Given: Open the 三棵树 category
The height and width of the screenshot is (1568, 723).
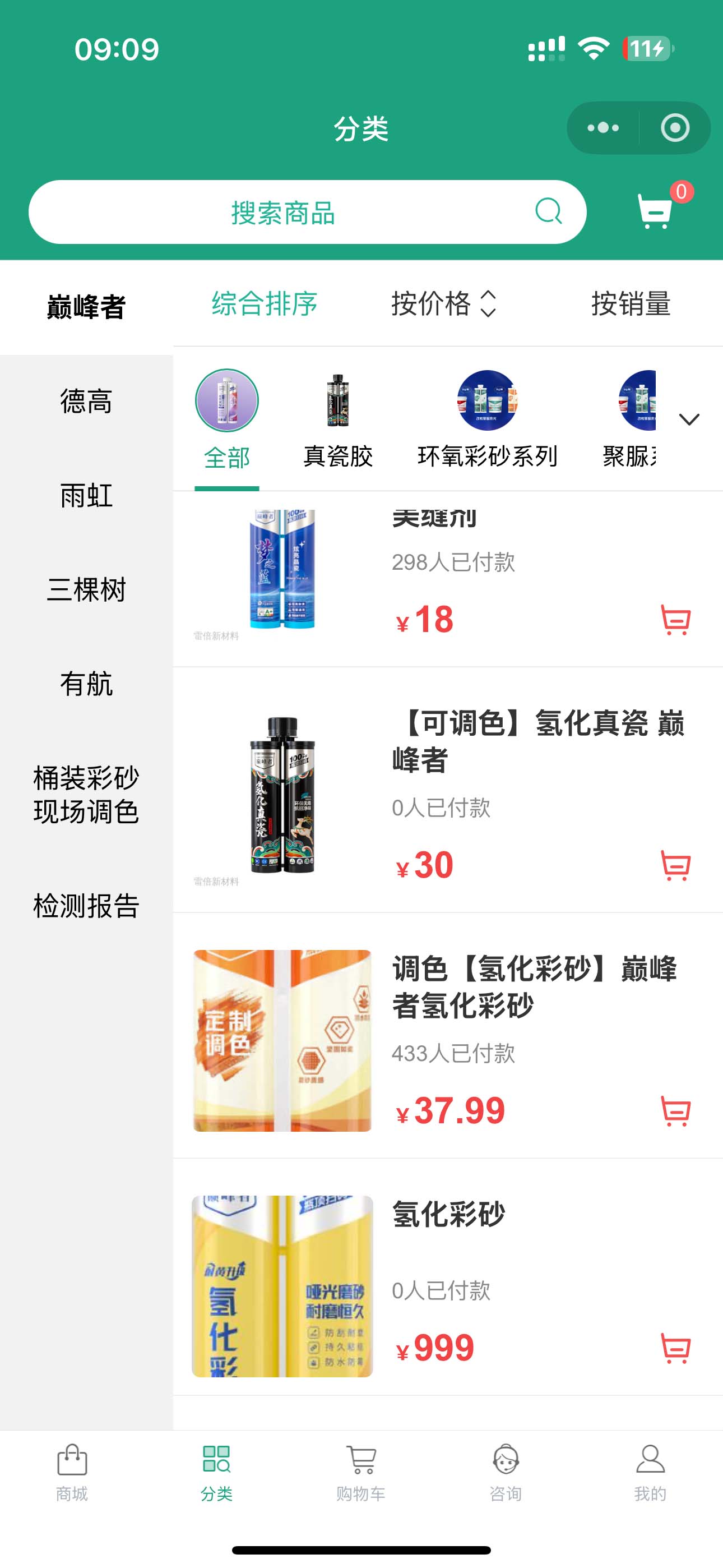Looking at the screenshot, I should [x=86, y=590].
